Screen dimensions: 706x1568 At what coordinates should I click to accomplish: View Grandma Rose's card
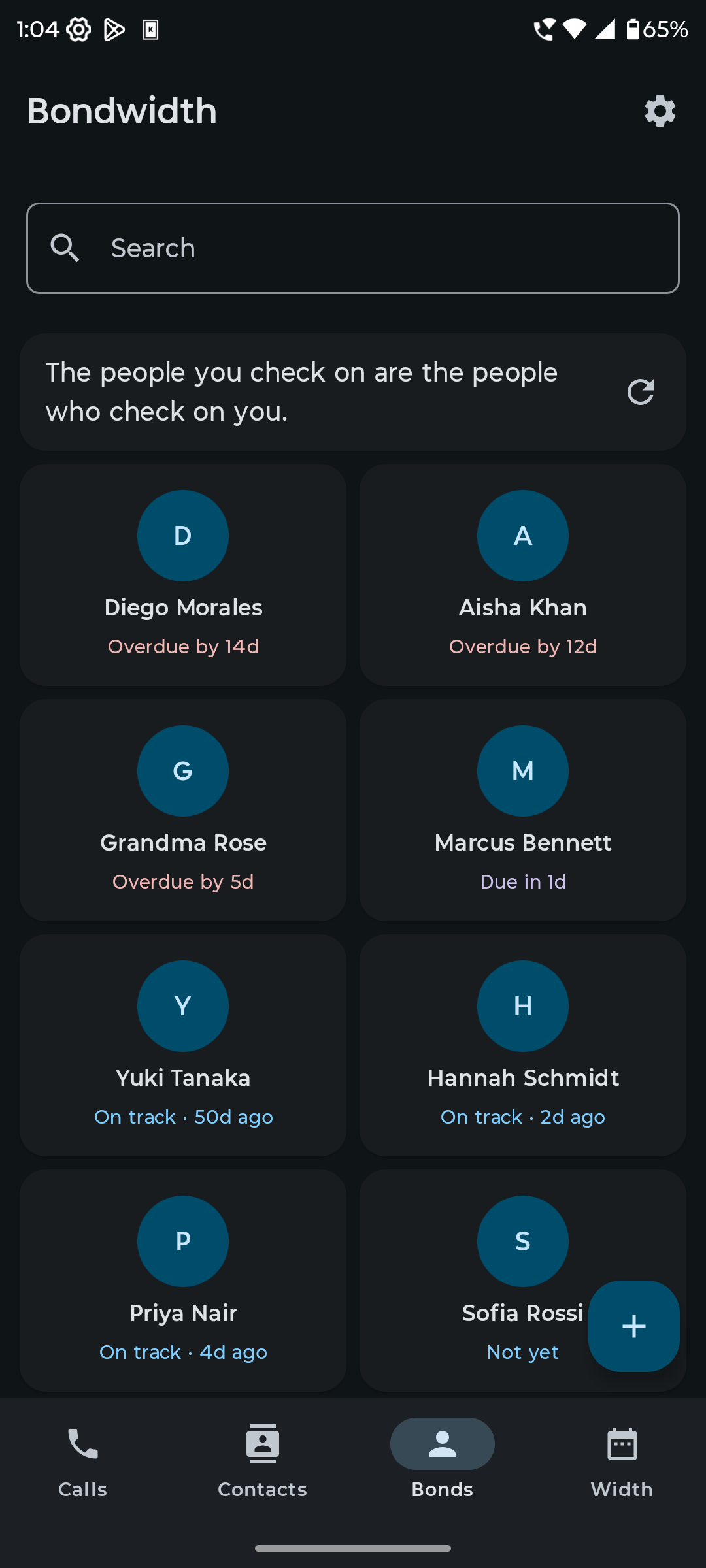click(x=183, y=810)
